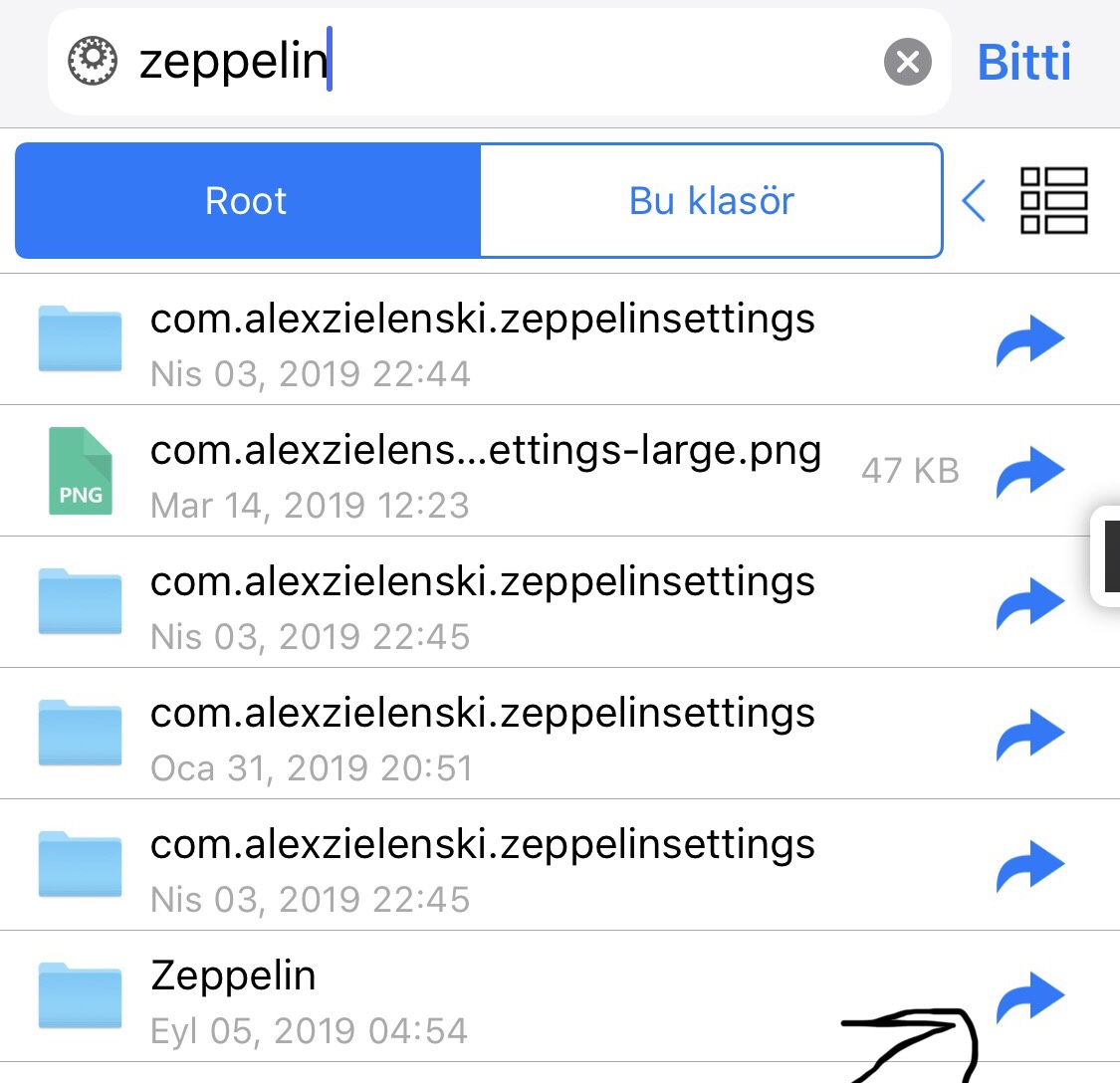Viewport: 1120px width, 1083px height.
Task: Tap the blue arrow for the Oca 31 folder
Action: tap(1030, 735)
